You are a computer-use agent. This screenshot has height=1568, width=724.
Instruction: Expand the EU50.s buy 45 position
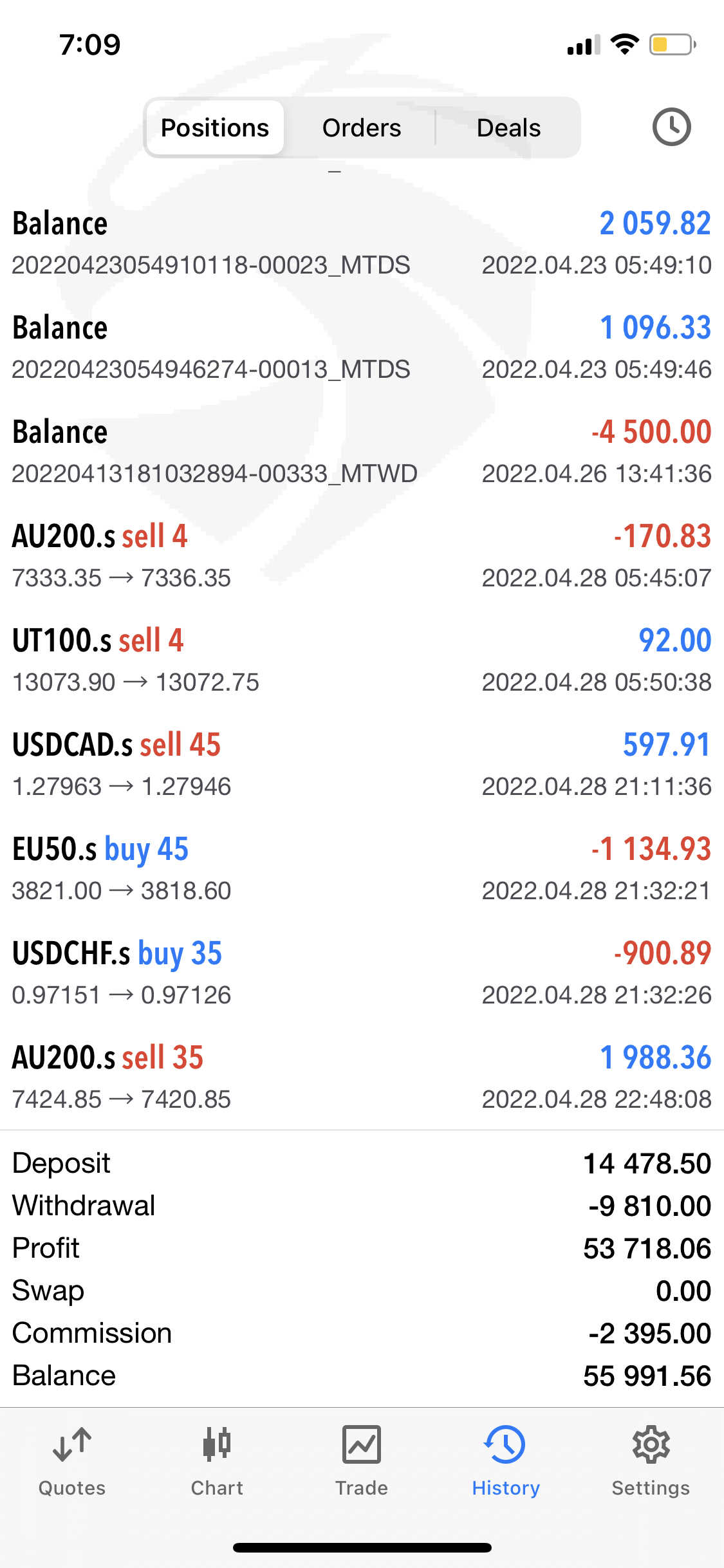[362, 869]
